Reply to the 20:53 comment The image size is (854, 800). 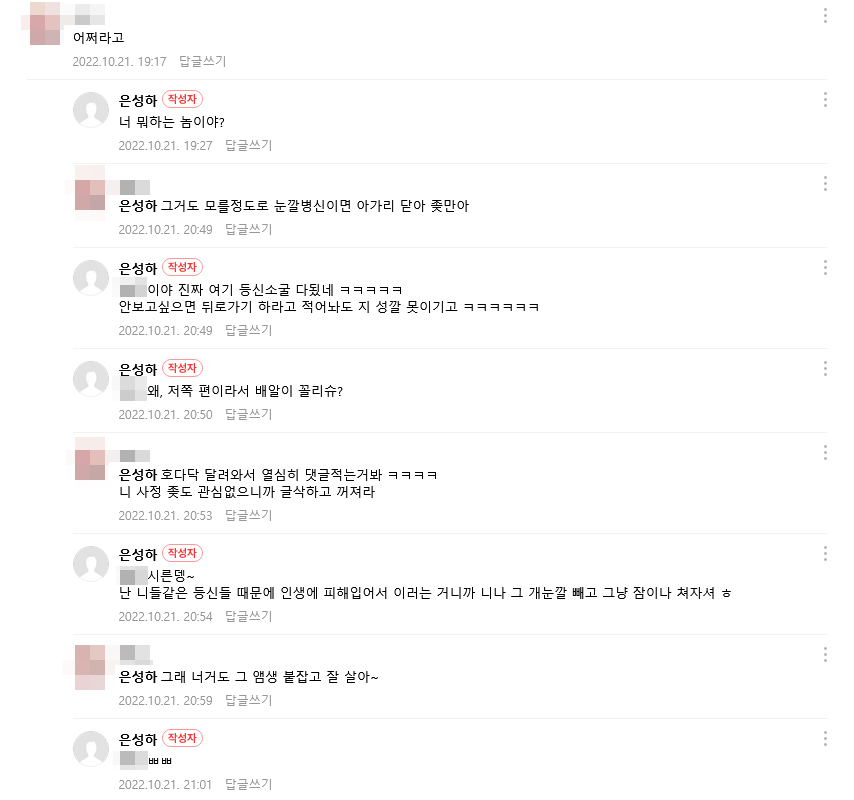[248, 515]
